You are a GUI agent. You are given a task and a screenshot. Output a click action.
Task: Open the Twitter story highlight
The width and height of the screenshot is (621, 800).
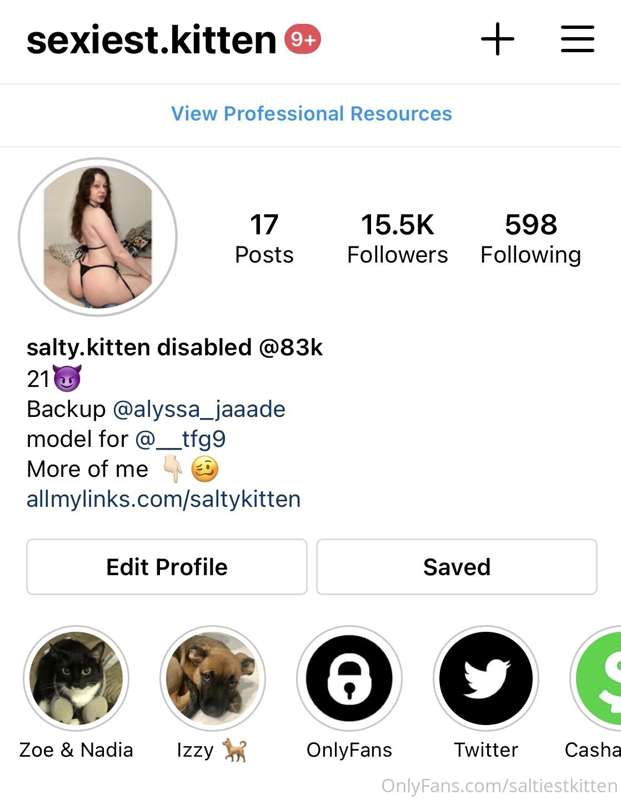[x=486, y=679]
